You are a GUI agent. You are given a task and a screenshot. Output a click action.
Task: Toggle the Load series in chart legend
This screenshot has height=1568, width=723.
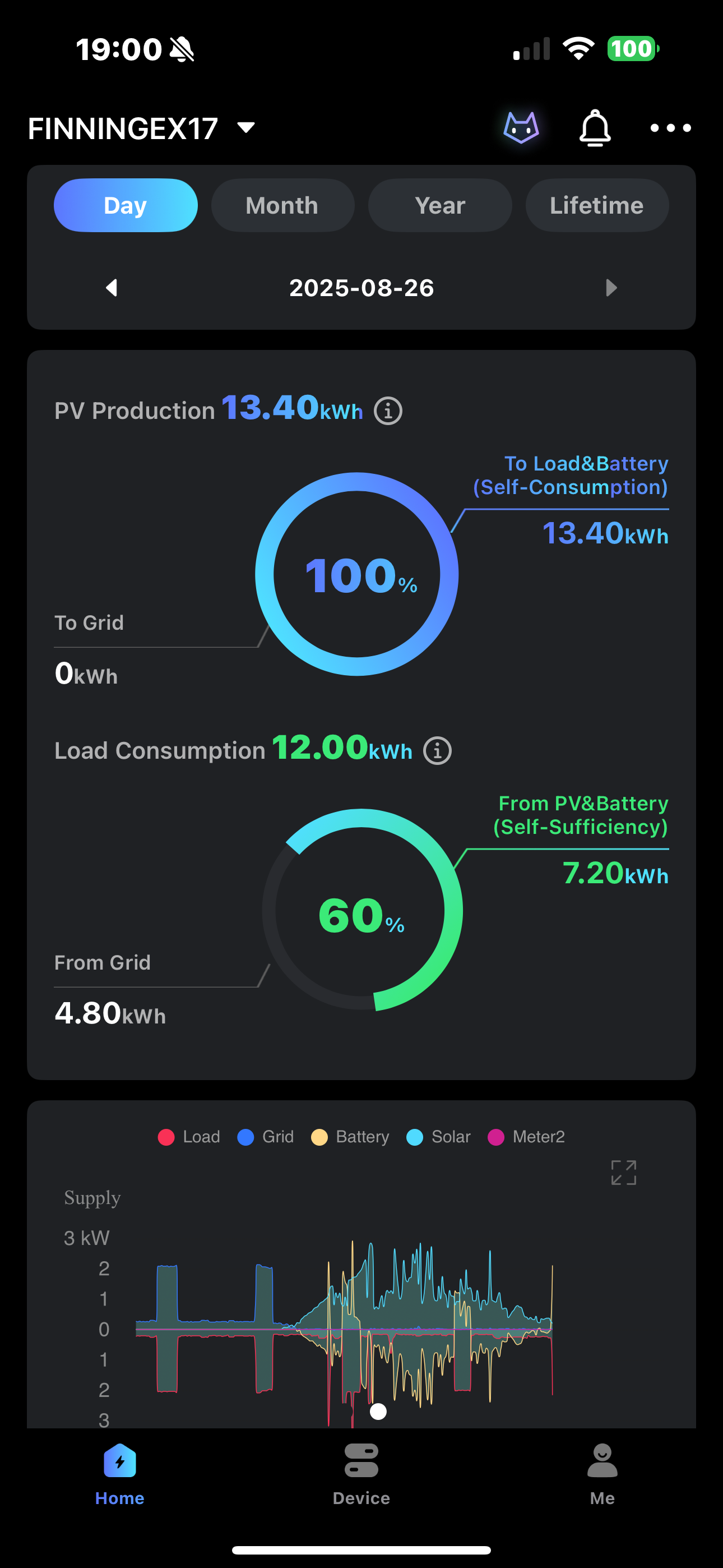point(189,1136)
